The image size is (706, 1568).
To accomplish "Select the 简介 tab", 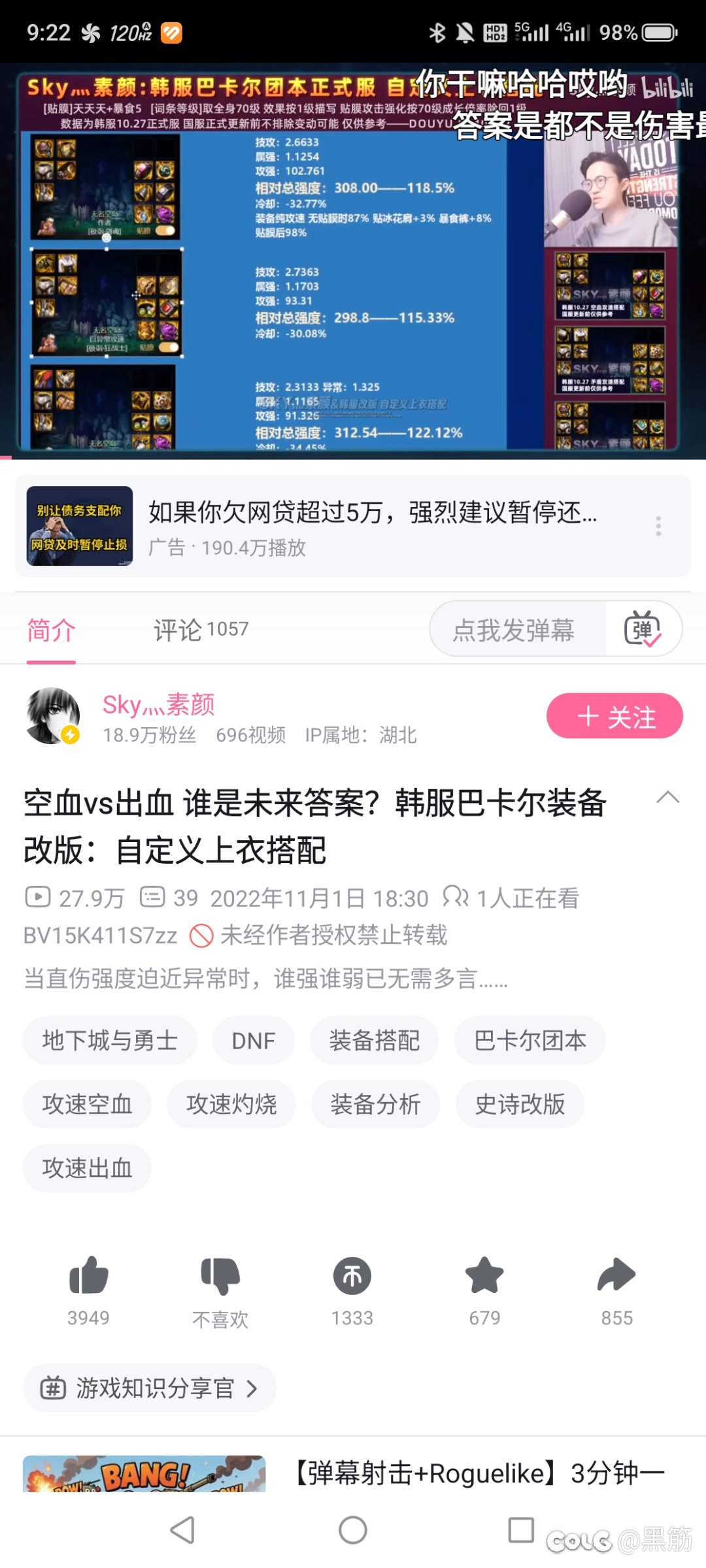I will coord(51,630).
